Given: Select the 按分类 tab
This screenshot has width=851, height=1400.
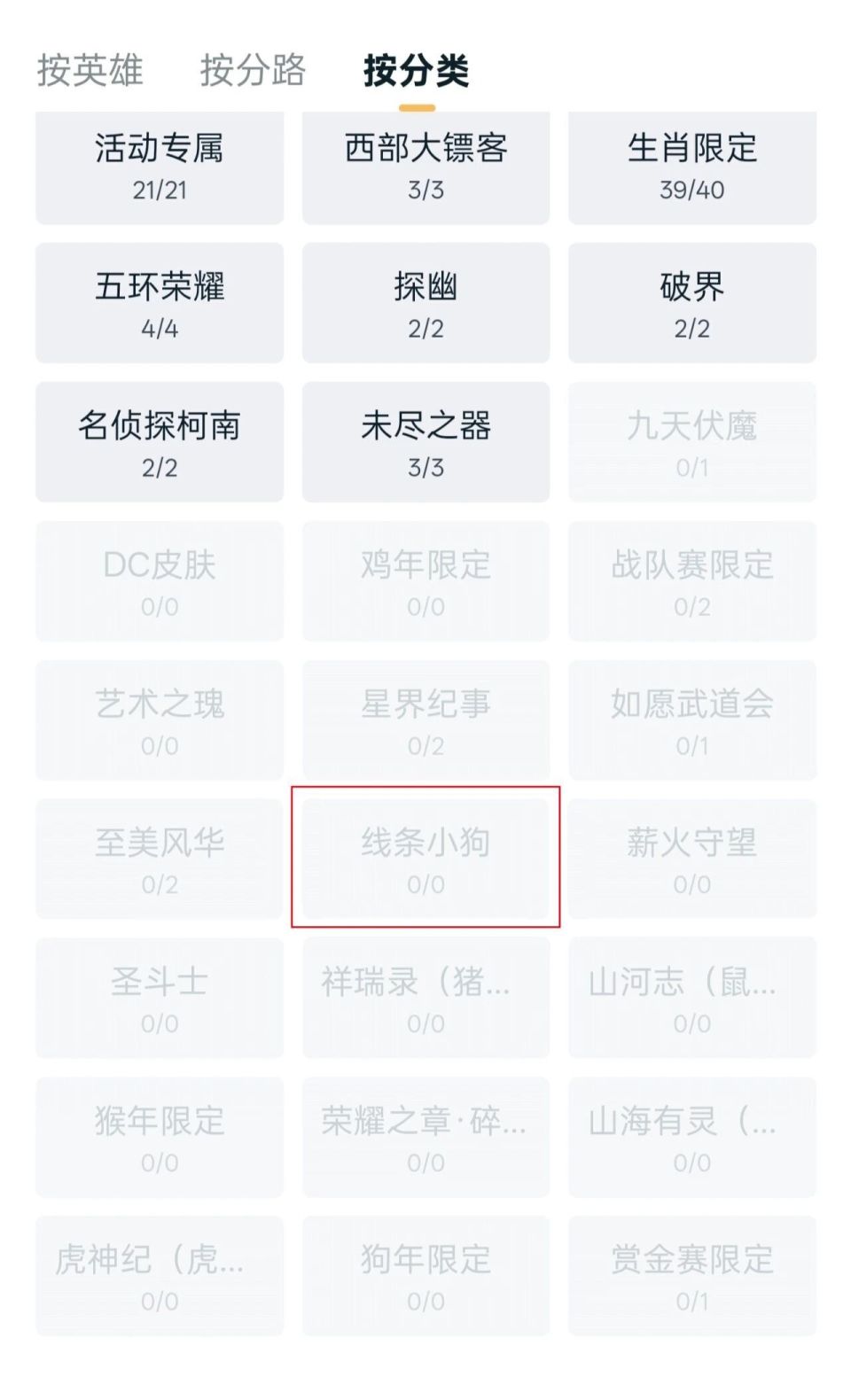Looking at the screenshot, I should tap(417, 73).
